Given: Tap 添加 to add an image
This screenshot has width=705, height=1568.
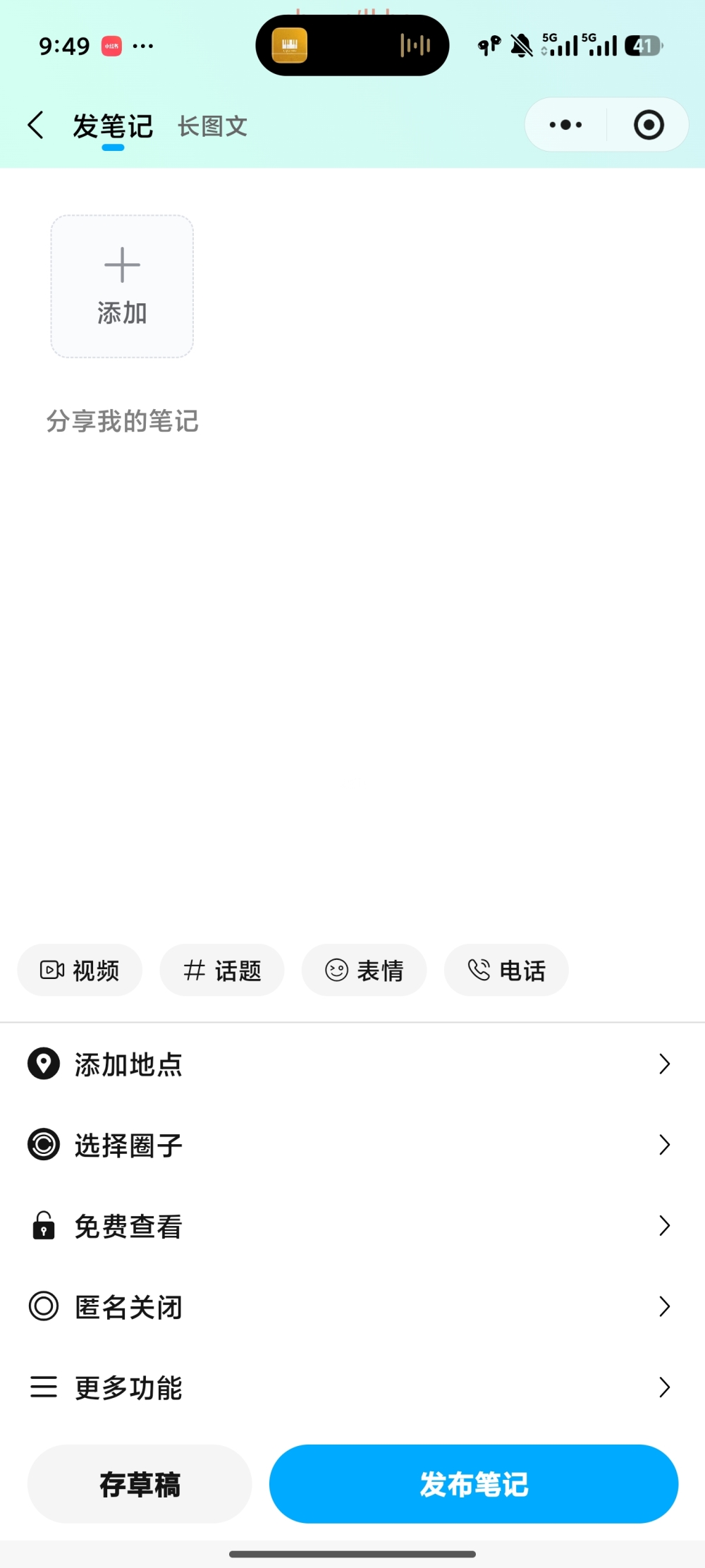Looking at the screenshot, I should [x=122, y=286].
